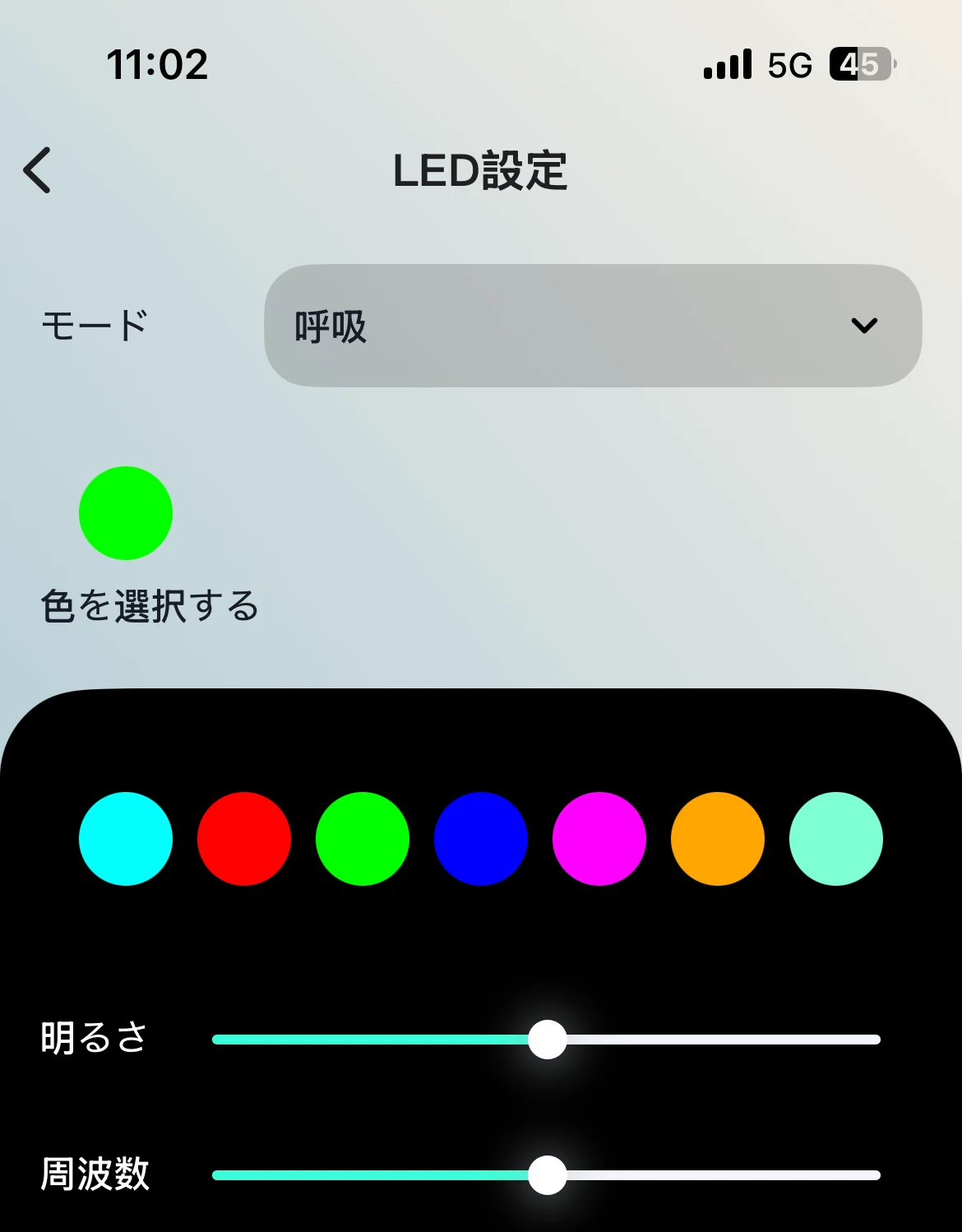The width and height of the screenshot is (962, 1232).
Task: Pick the green swatch in the palette row
Action: (x=363, y=839)
